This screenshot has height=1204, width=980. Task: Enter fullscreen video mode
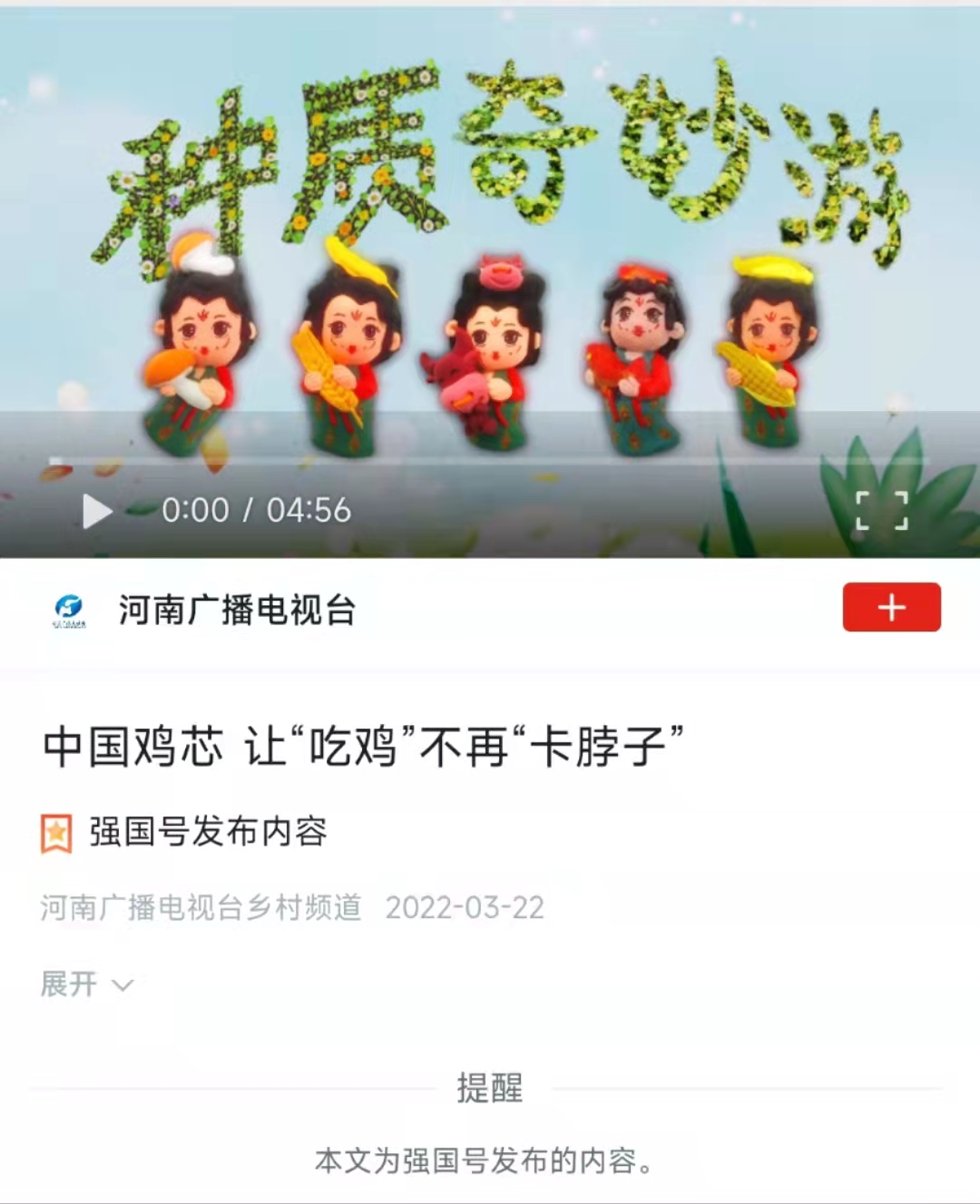(882, 511)
